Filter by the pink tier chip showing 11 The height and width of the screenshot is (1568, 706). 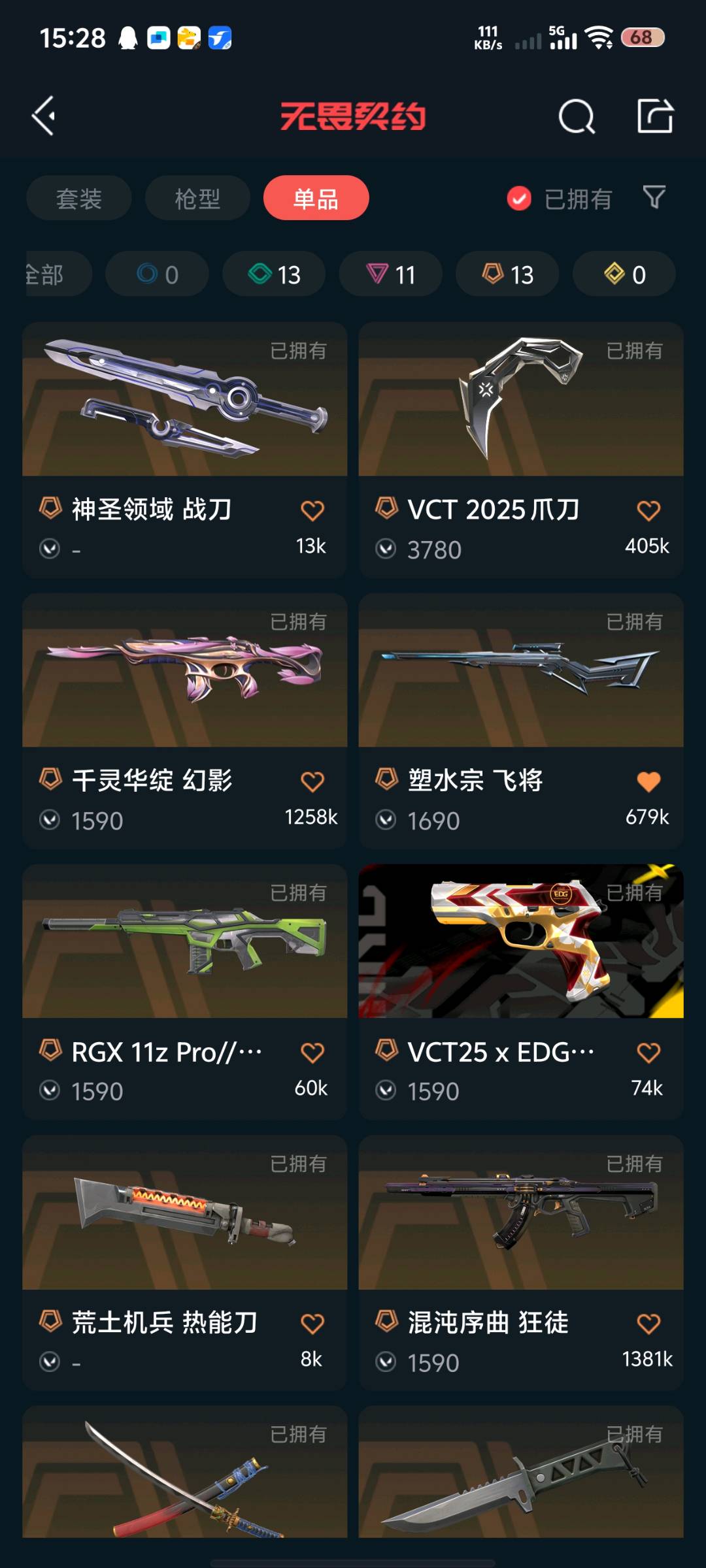point(390,274)
